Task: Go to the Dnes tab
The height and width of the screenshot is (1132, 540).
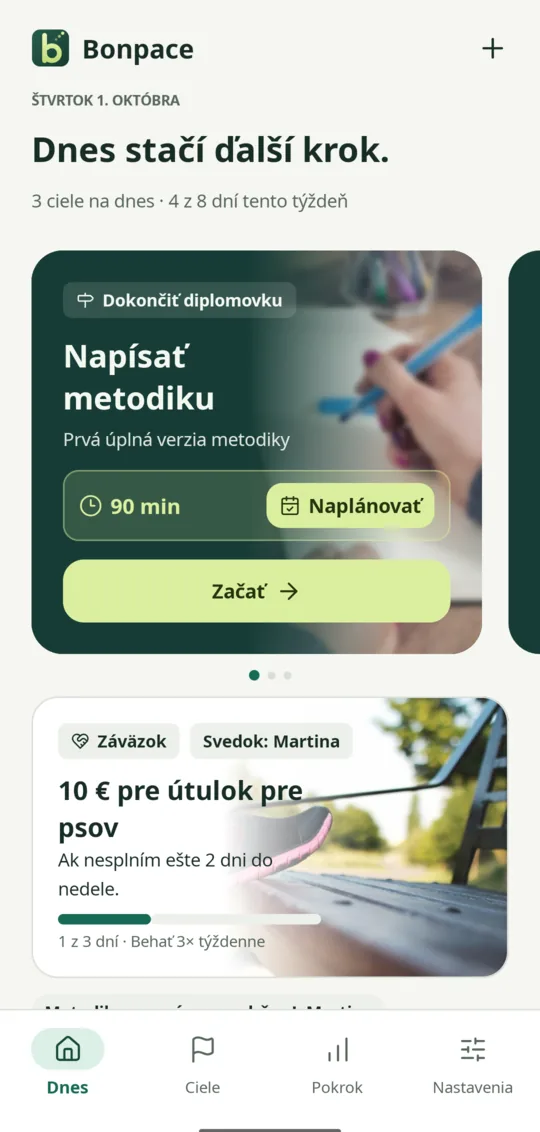Action: click(68, 1063)
